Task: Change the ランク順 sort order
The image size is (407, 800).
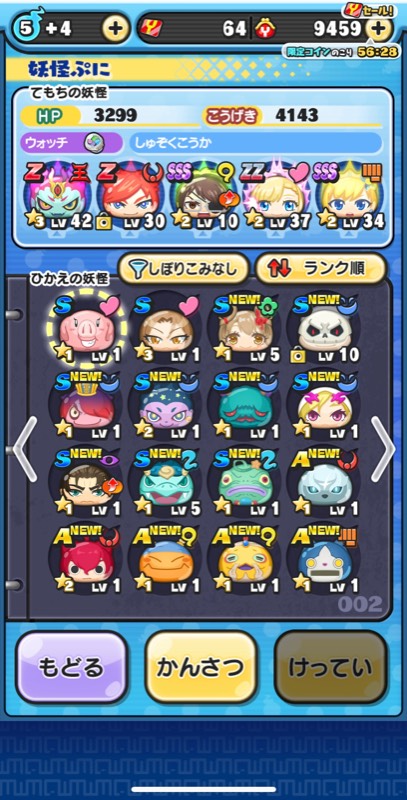Action: (x=320, y=269)
